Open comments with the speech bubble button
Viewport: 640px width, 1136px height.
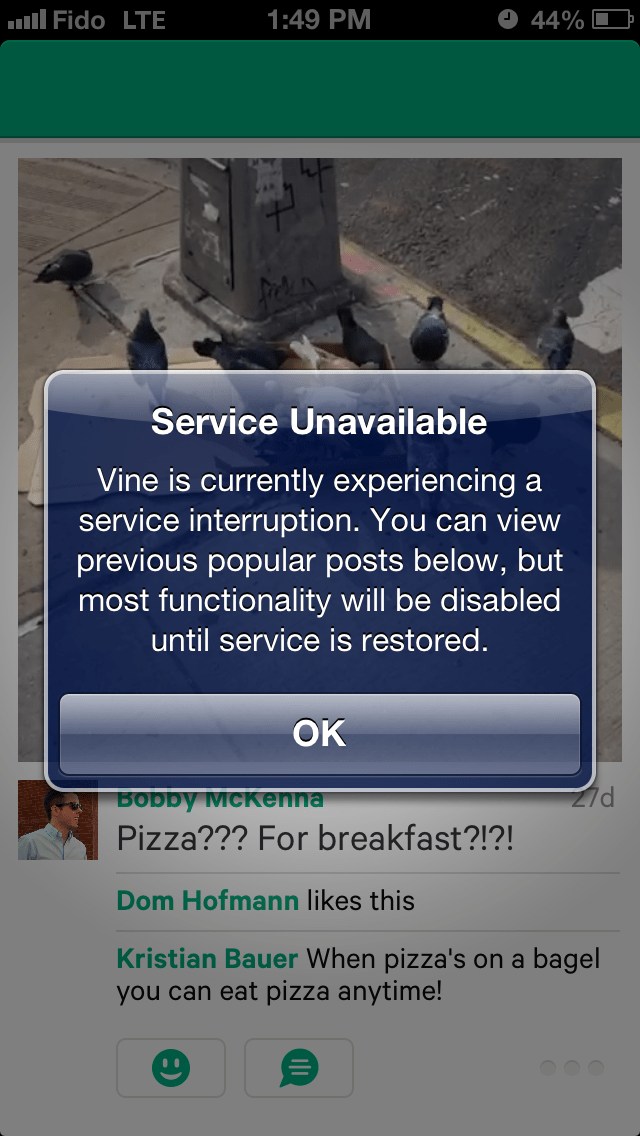298,1068
